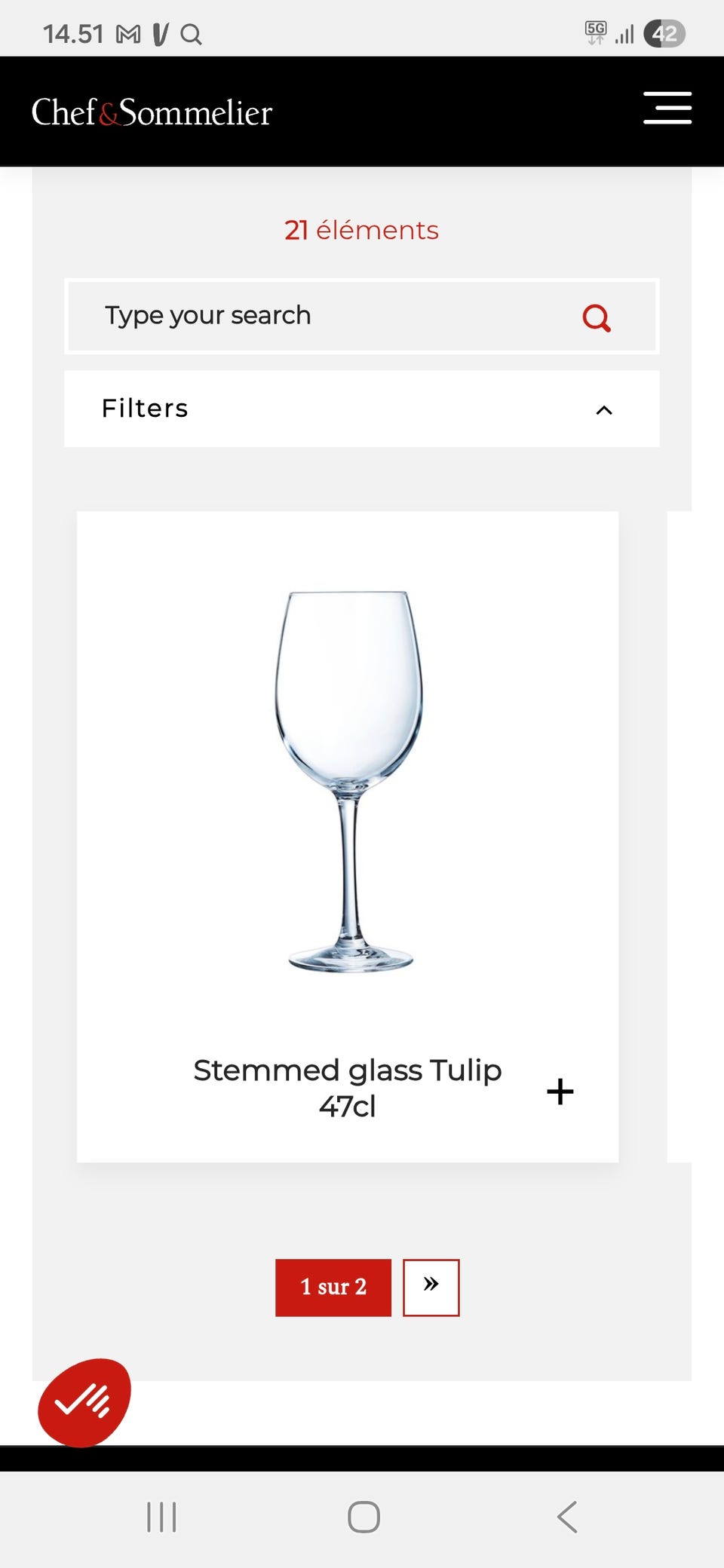Select the 1 sur 2 page button

coord(333,1288)
